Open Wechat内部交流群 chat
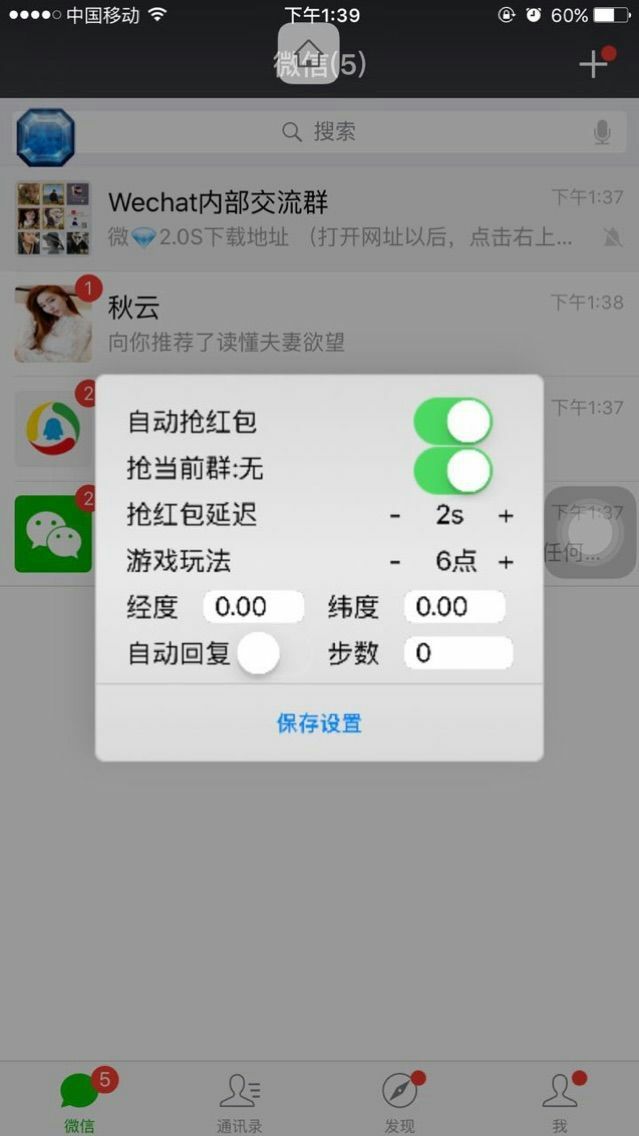The height and width of the screenshot is (1136, 639). 320,218
